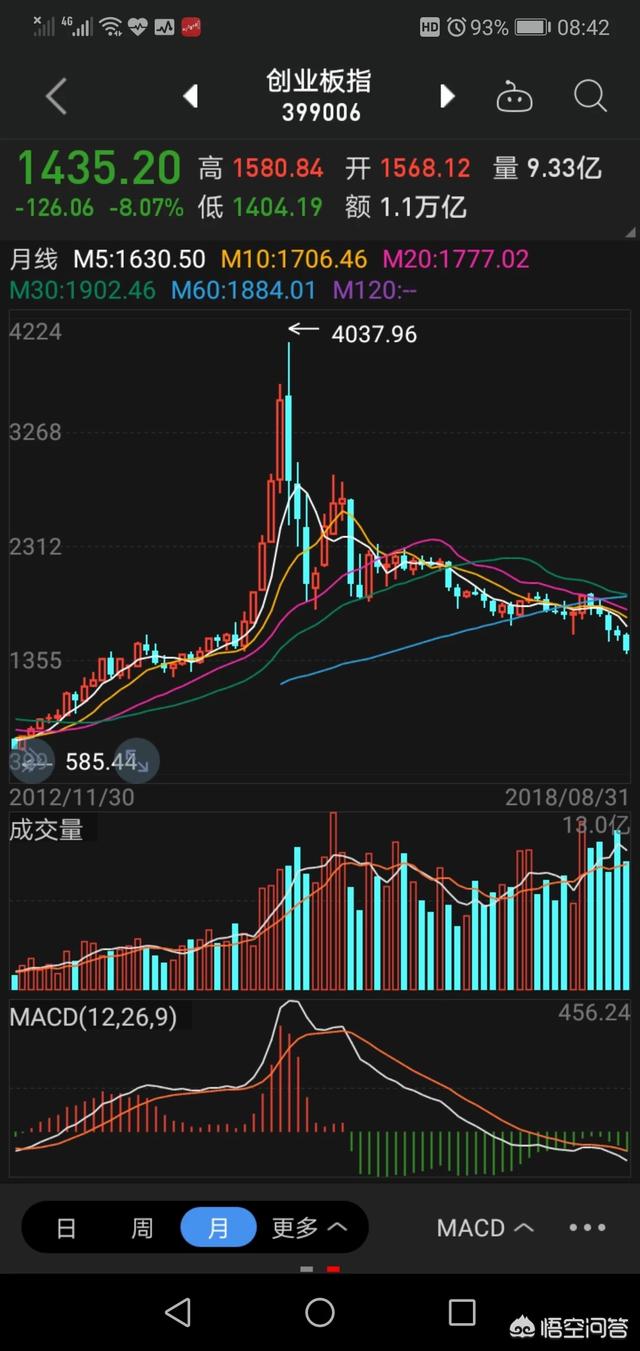
Task: Open stock search magnifier
Action: [590, 96]
